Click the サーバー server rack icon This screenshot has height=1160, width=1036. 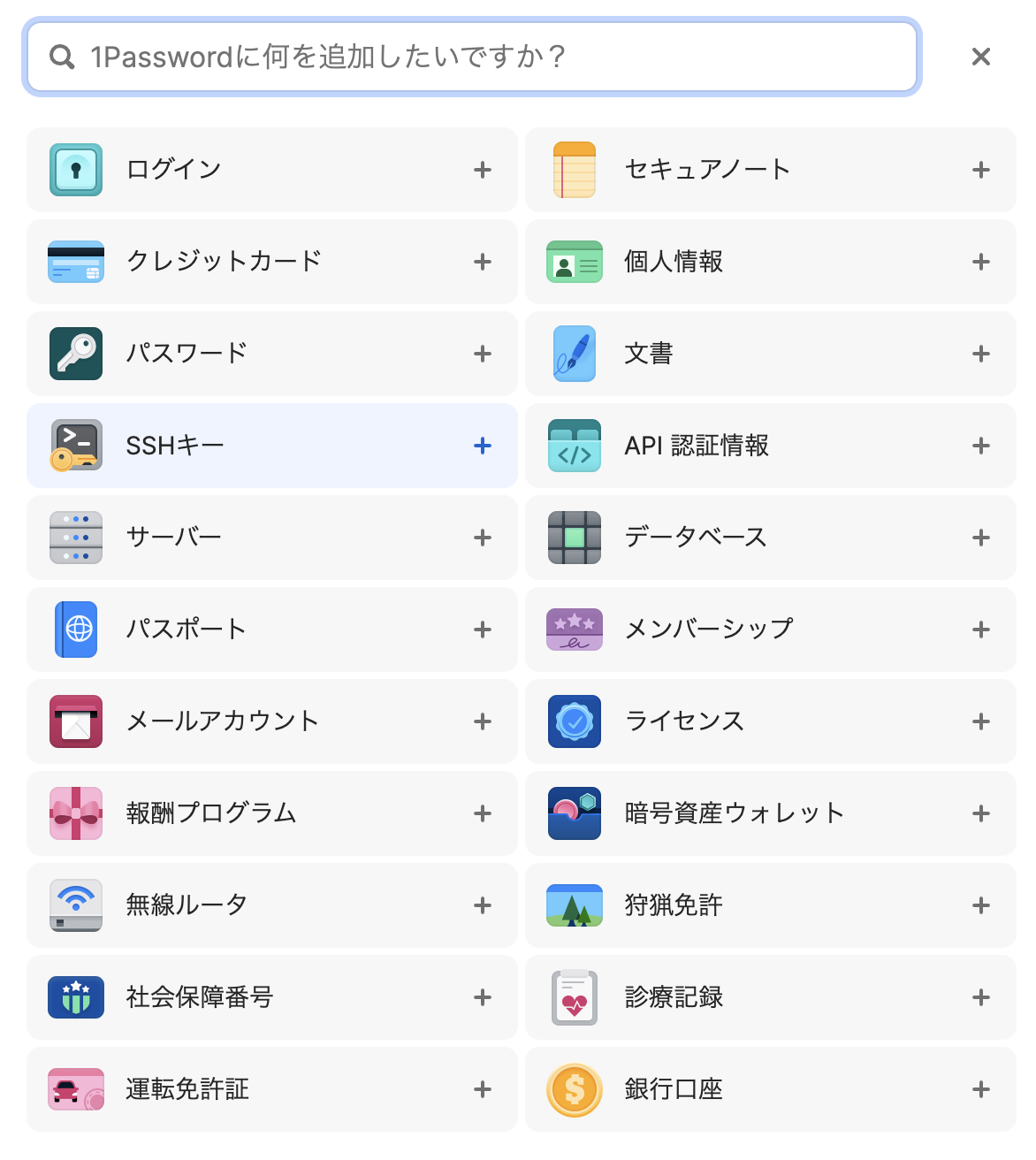[76, 538]
